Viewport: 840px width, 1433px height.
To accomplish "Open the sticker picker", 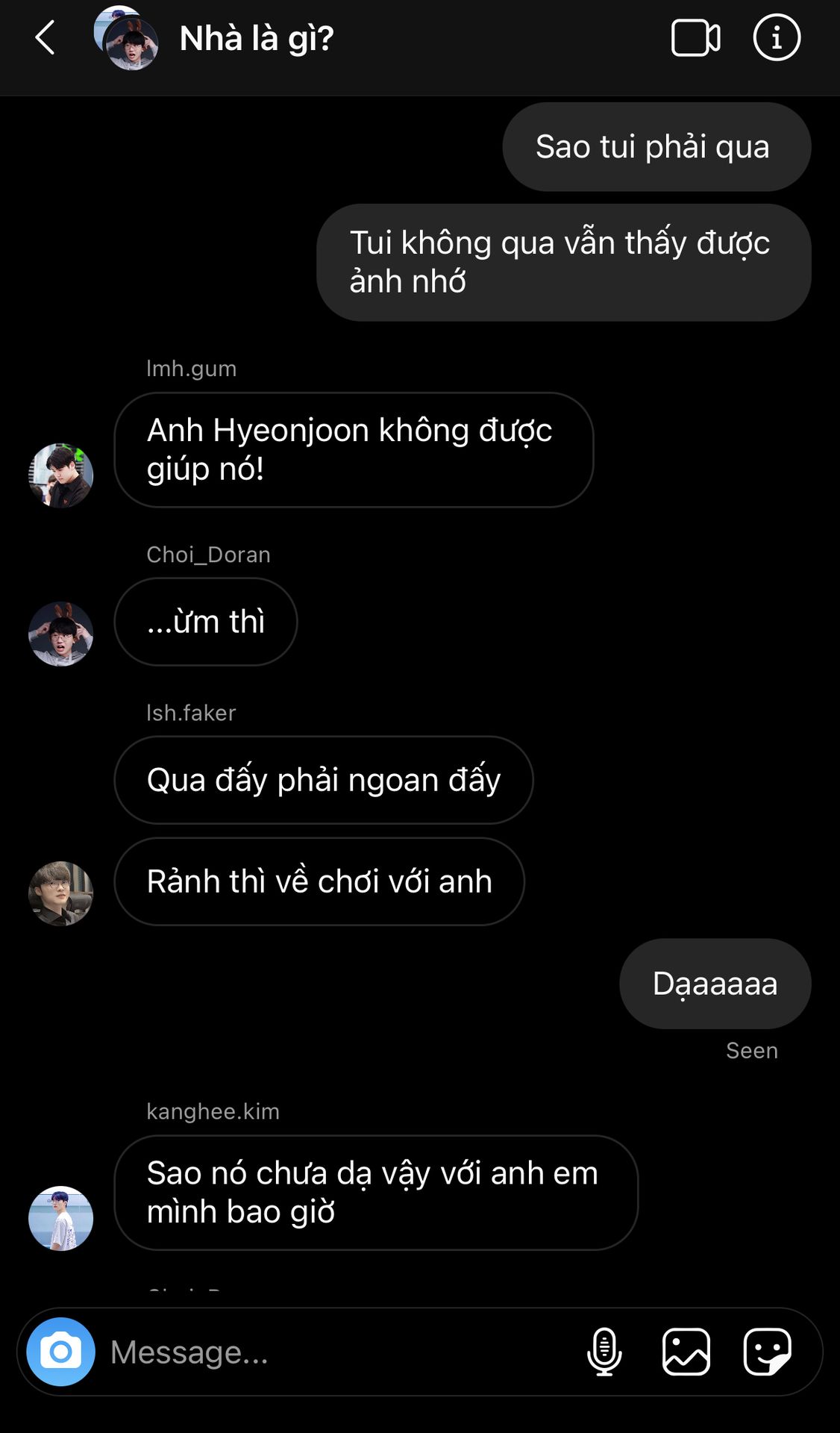I will tap(767, 1352).
